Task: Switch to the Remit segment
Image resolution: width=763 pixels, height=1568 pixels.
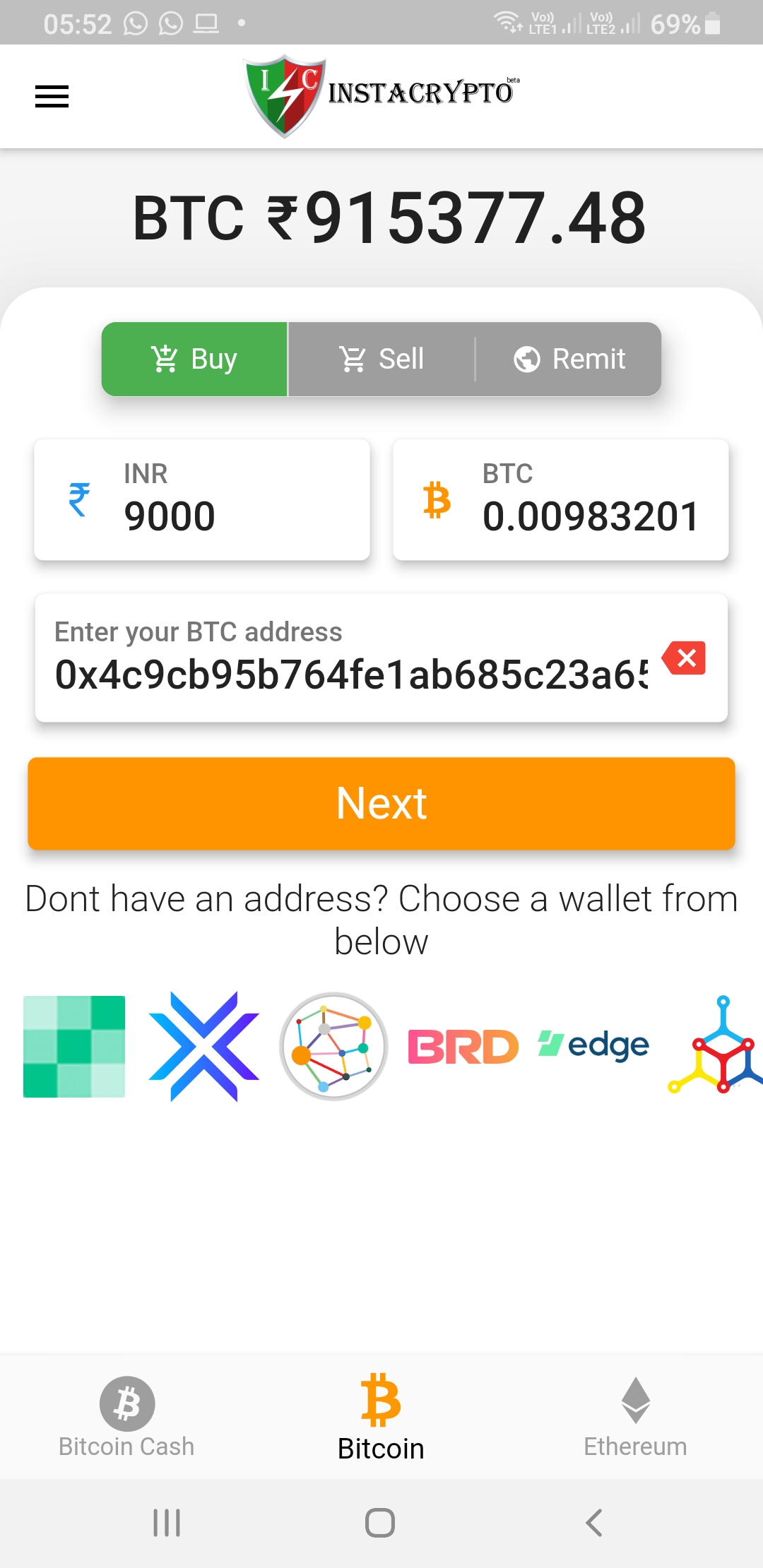Action: [x=569, y=359]
